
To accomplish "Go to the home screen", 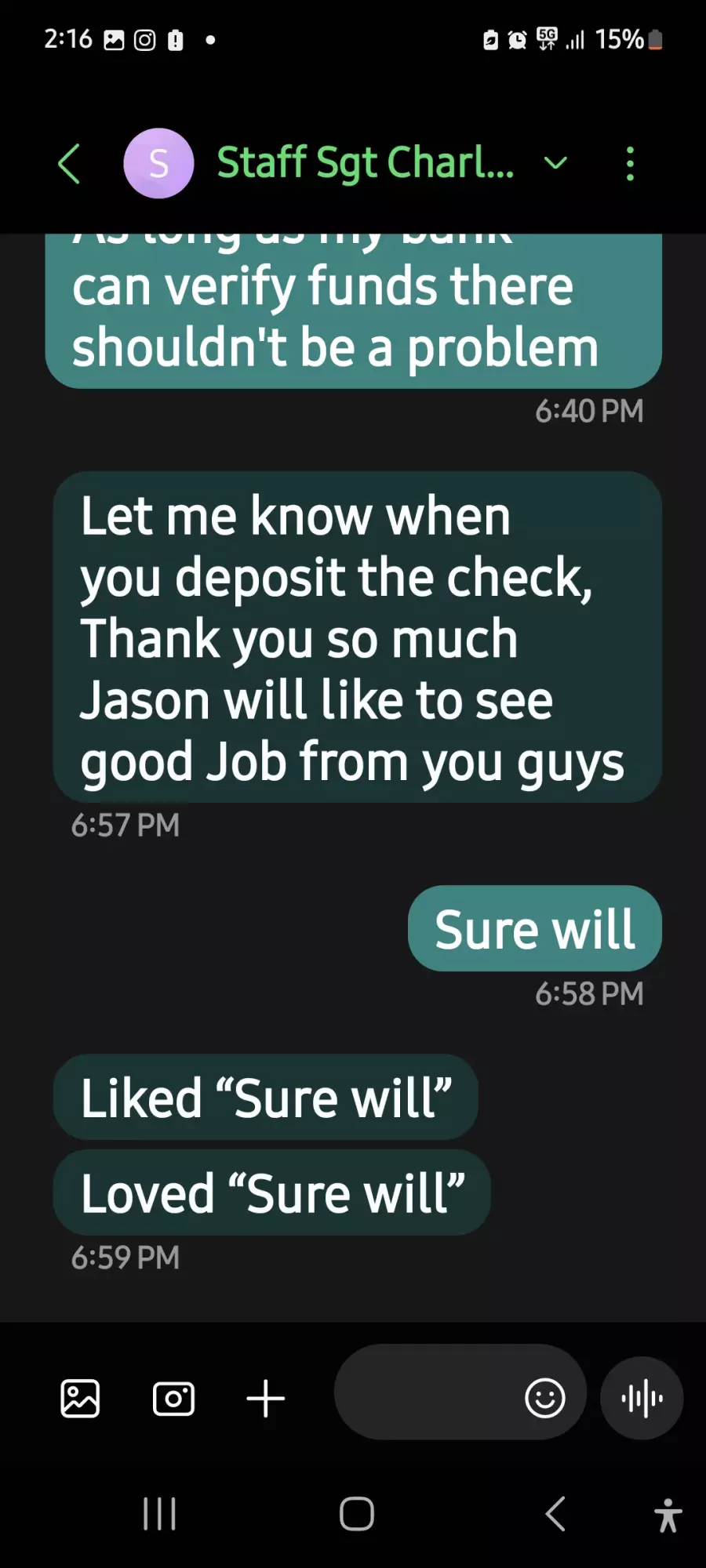I will click(356, 1514).
